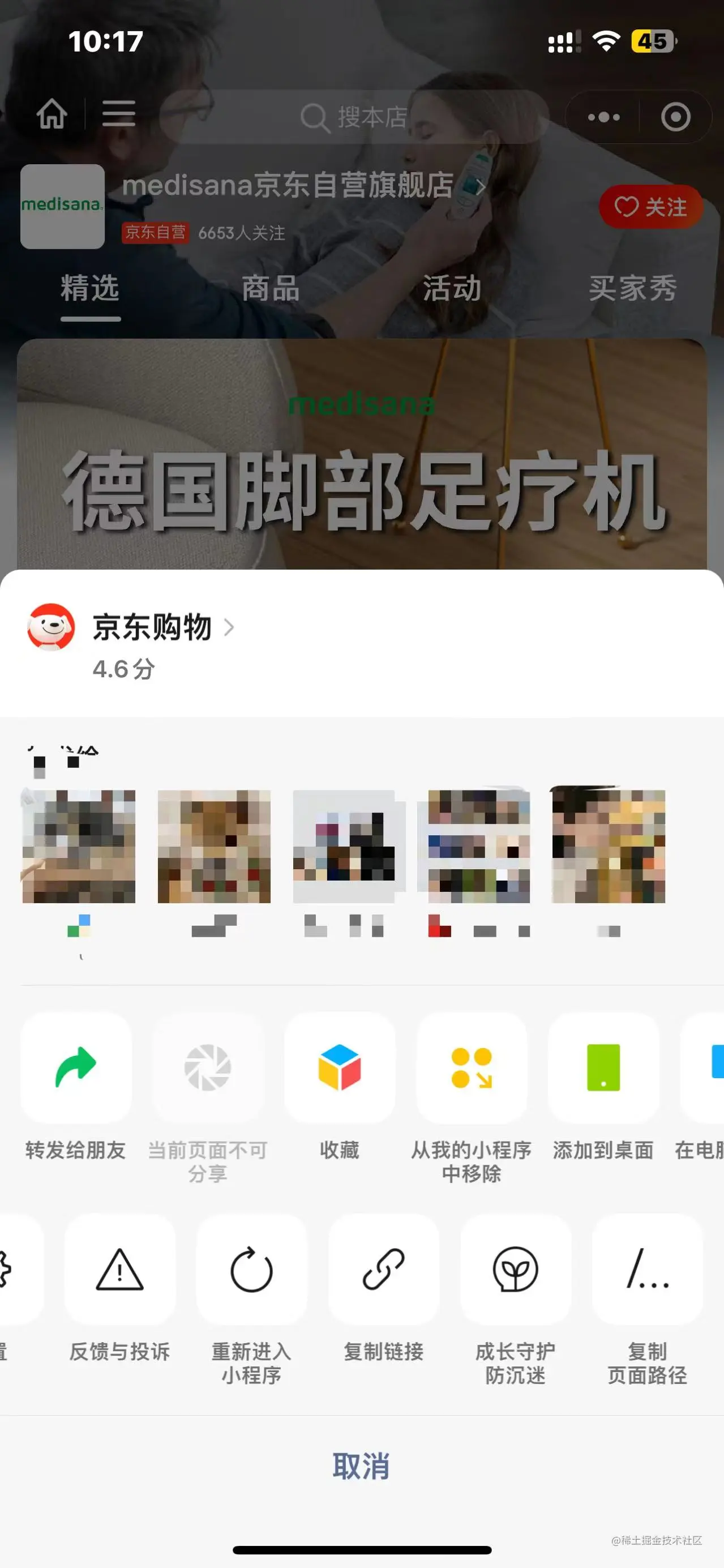Tap 复制页面路径 to copy page path
724x1568 pixels.
[x=648, y=1269]
